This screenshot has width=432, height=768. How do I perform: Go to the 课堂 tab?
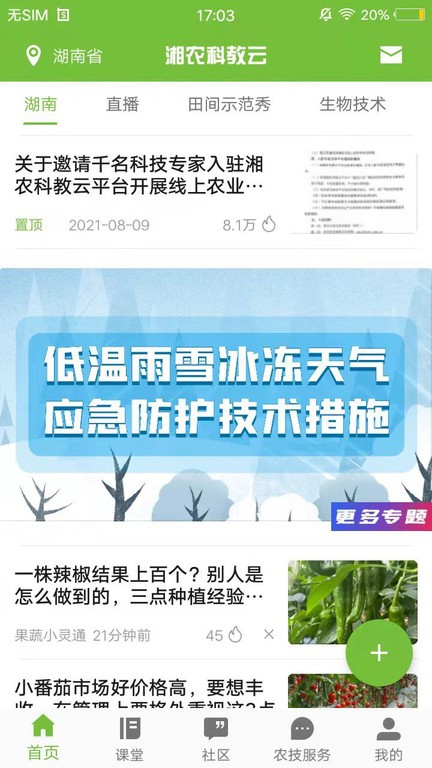click(129, 739)
